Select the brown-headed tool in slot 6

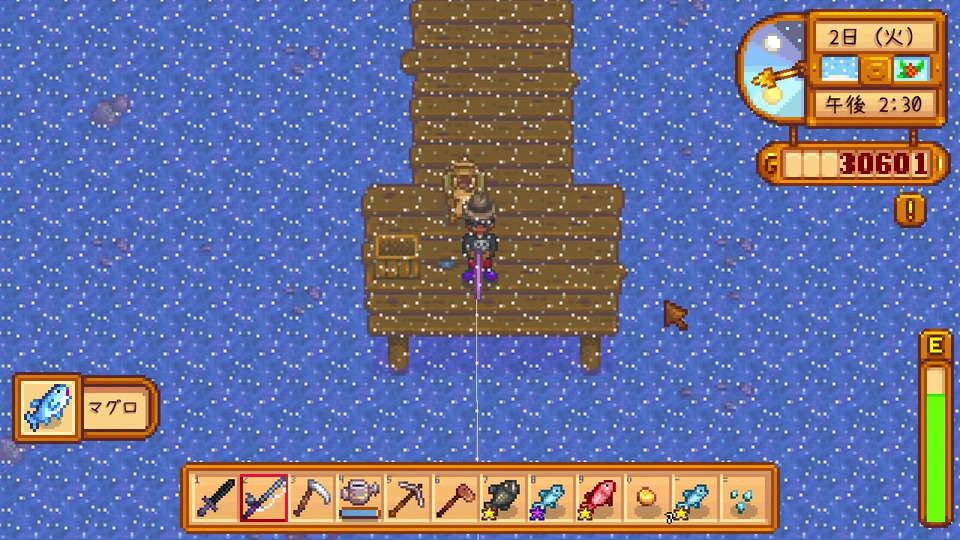point(456,497)
